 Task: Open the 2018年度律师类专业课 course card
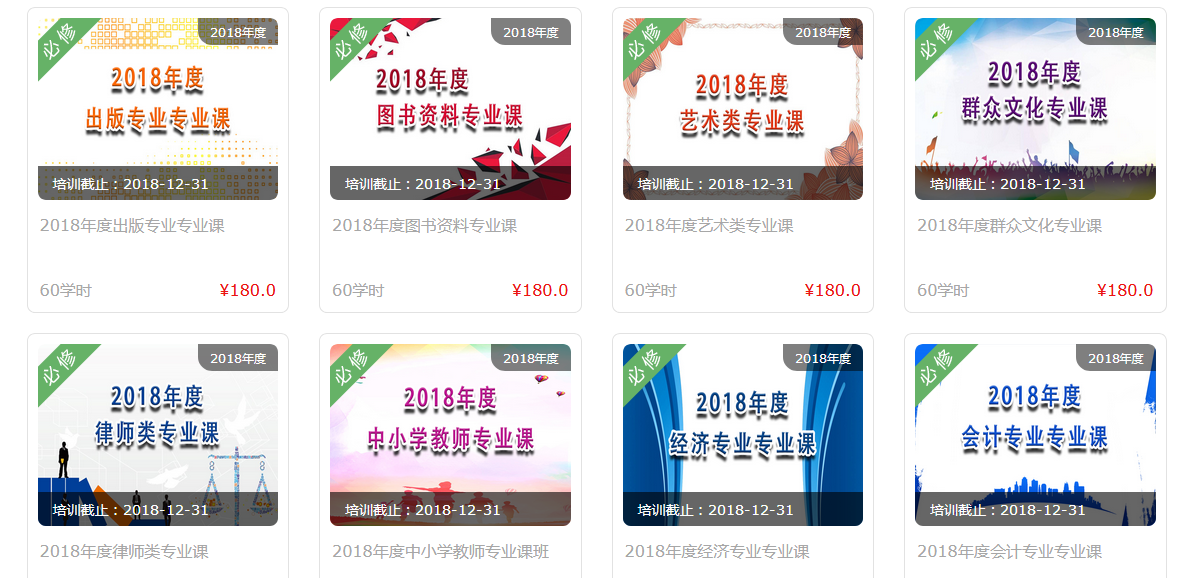158,435
